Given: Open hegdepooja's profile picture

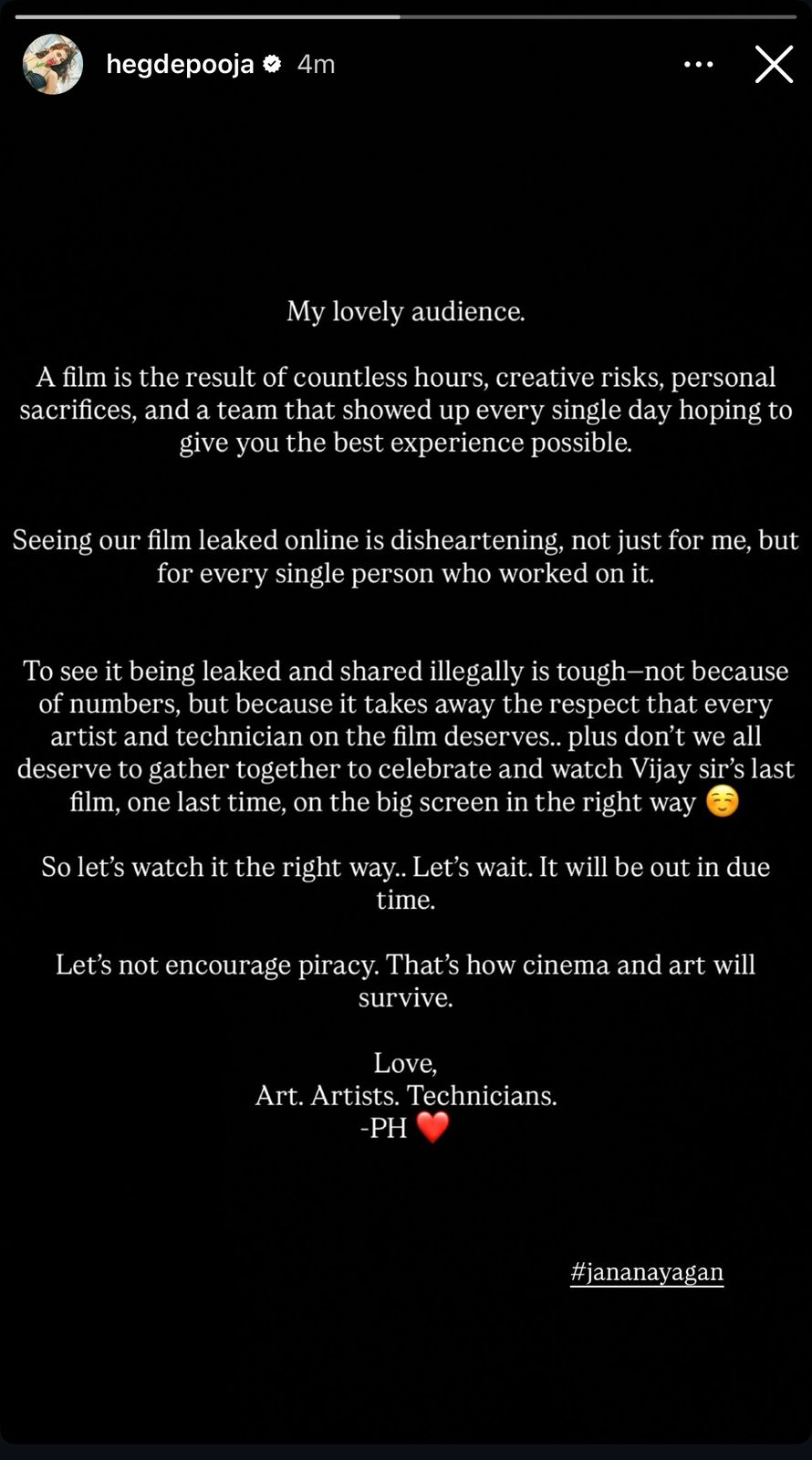Looking at the screenshot, I should pos(53,65).
